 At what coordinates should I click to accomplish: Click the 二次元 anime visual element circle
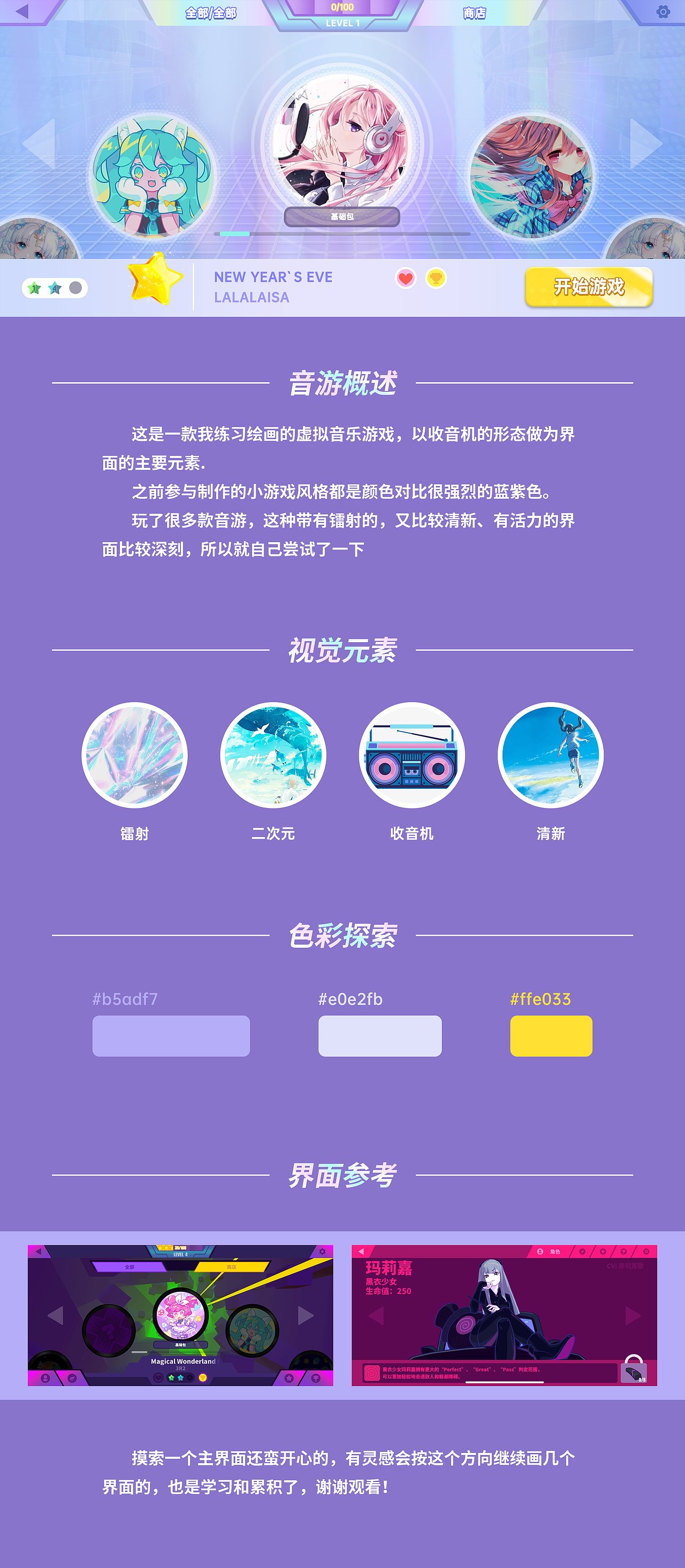(x=273, y=755)
